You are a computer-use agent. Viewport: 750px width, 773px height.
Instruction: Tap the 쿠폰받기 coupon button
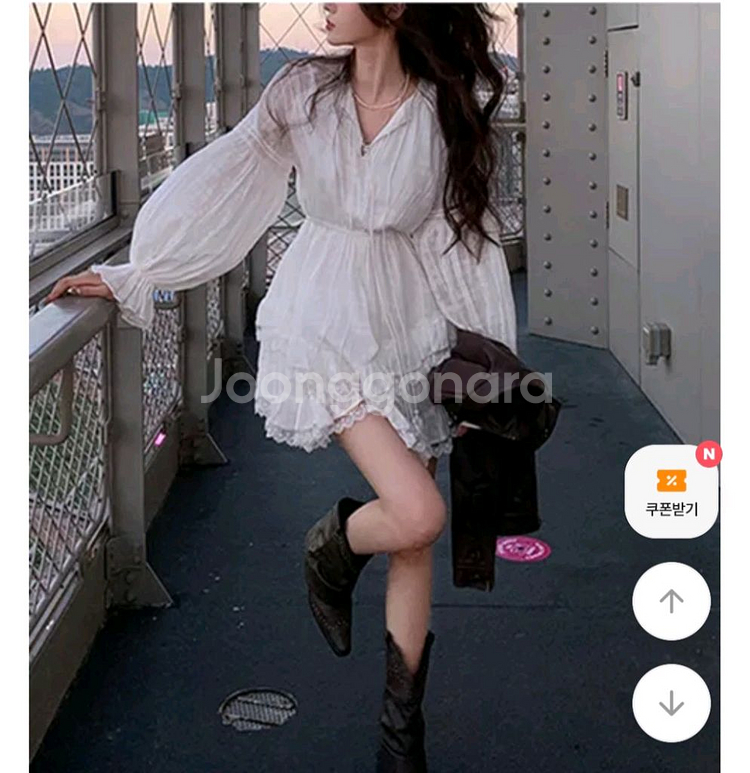(671, 492)
